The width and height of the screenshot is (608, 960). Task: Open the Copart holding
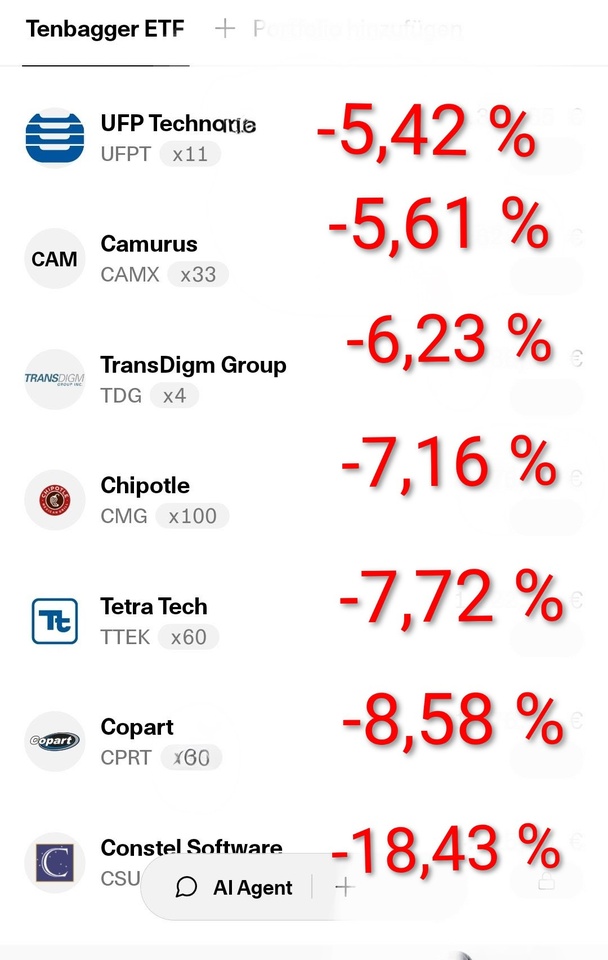(137, 728)
